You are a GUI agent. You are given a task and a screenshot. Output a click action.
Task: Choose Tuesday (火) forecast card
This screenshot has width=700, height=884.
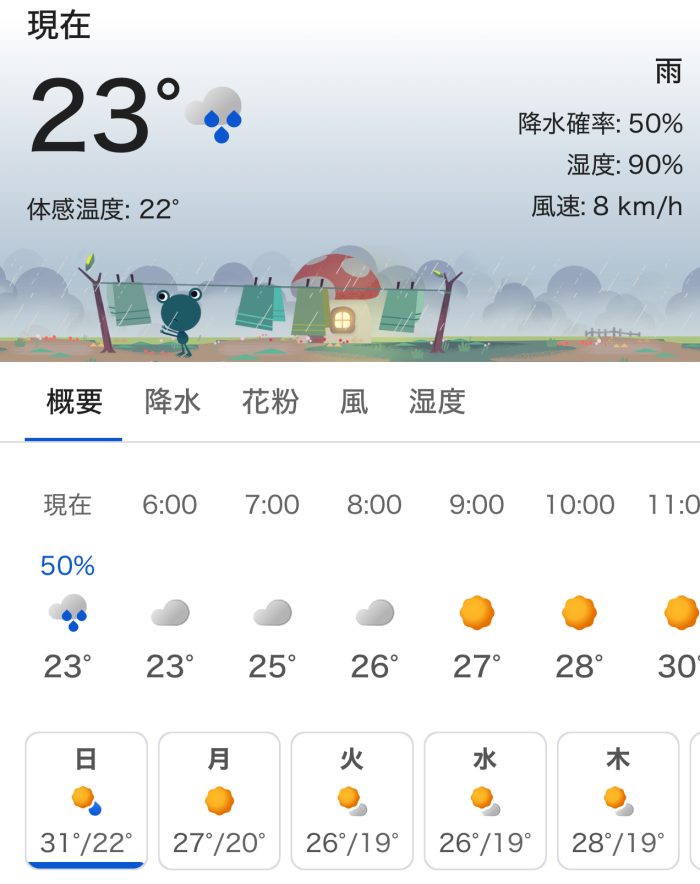click(x=352, y=800)
